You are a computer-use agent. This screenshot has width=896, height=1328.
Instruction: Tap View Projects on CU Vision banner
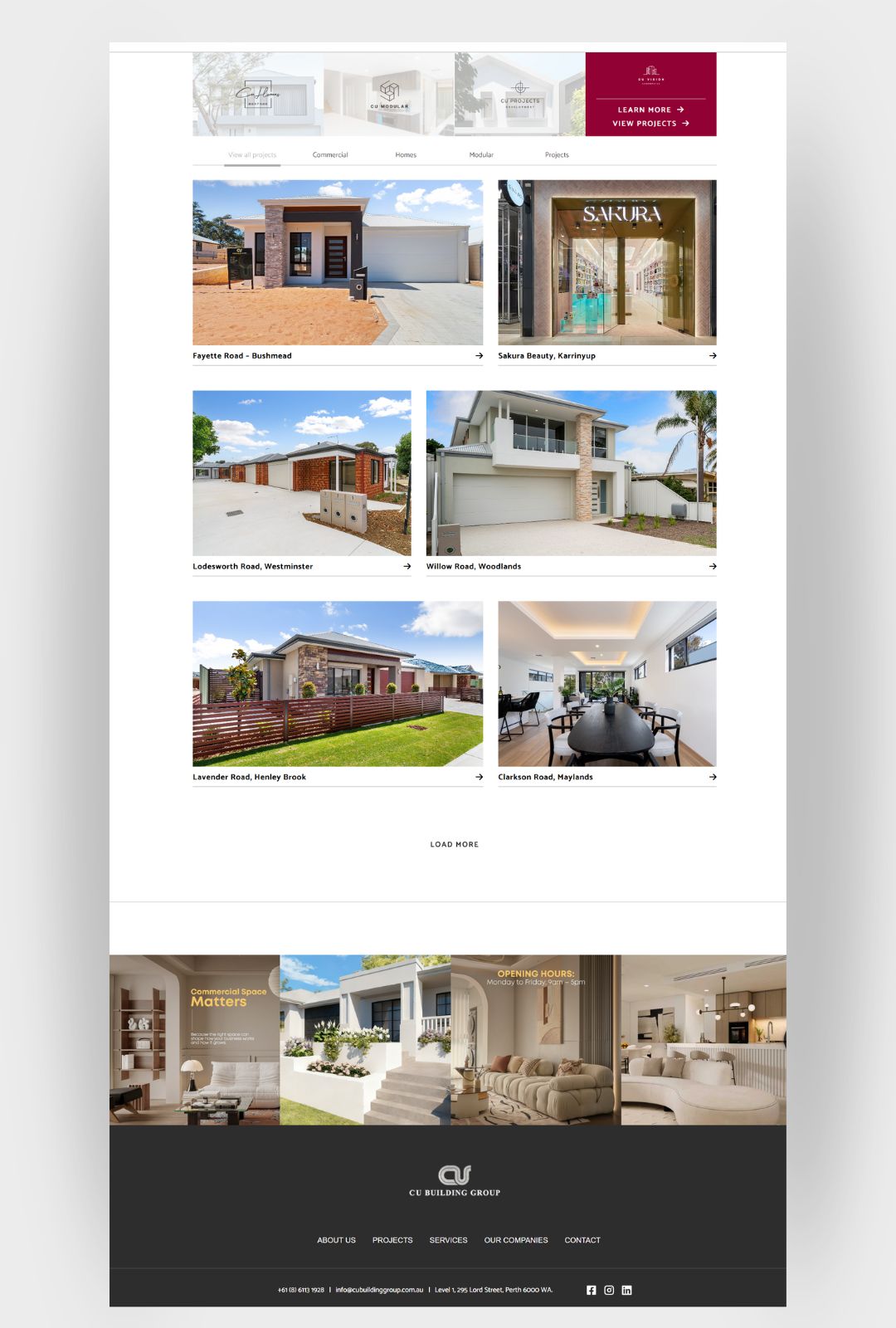(650, 124)
